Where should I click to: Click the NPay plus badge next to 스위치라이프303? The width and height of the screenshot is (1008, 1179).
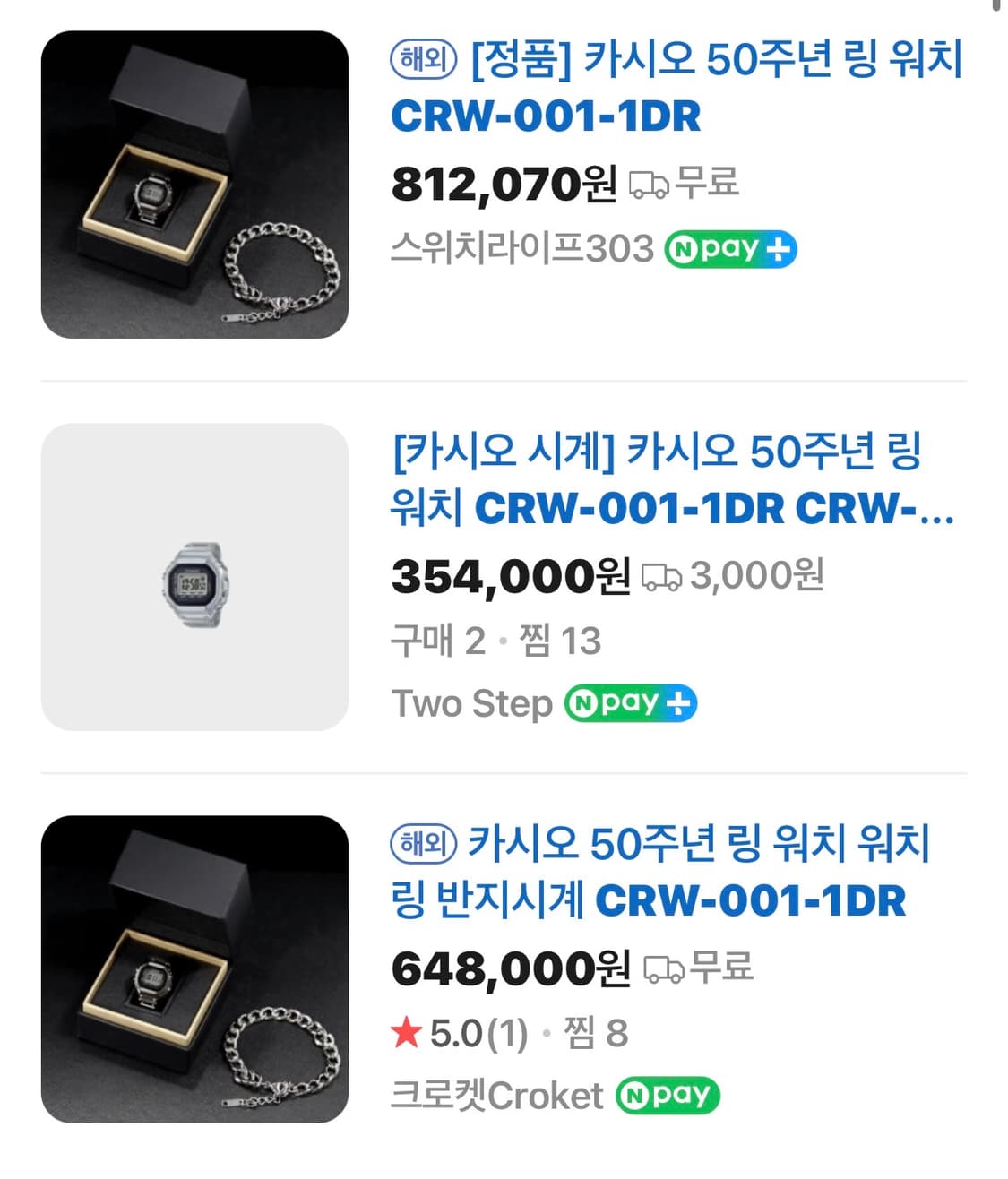pyautogui.click(x=729, y=248)
